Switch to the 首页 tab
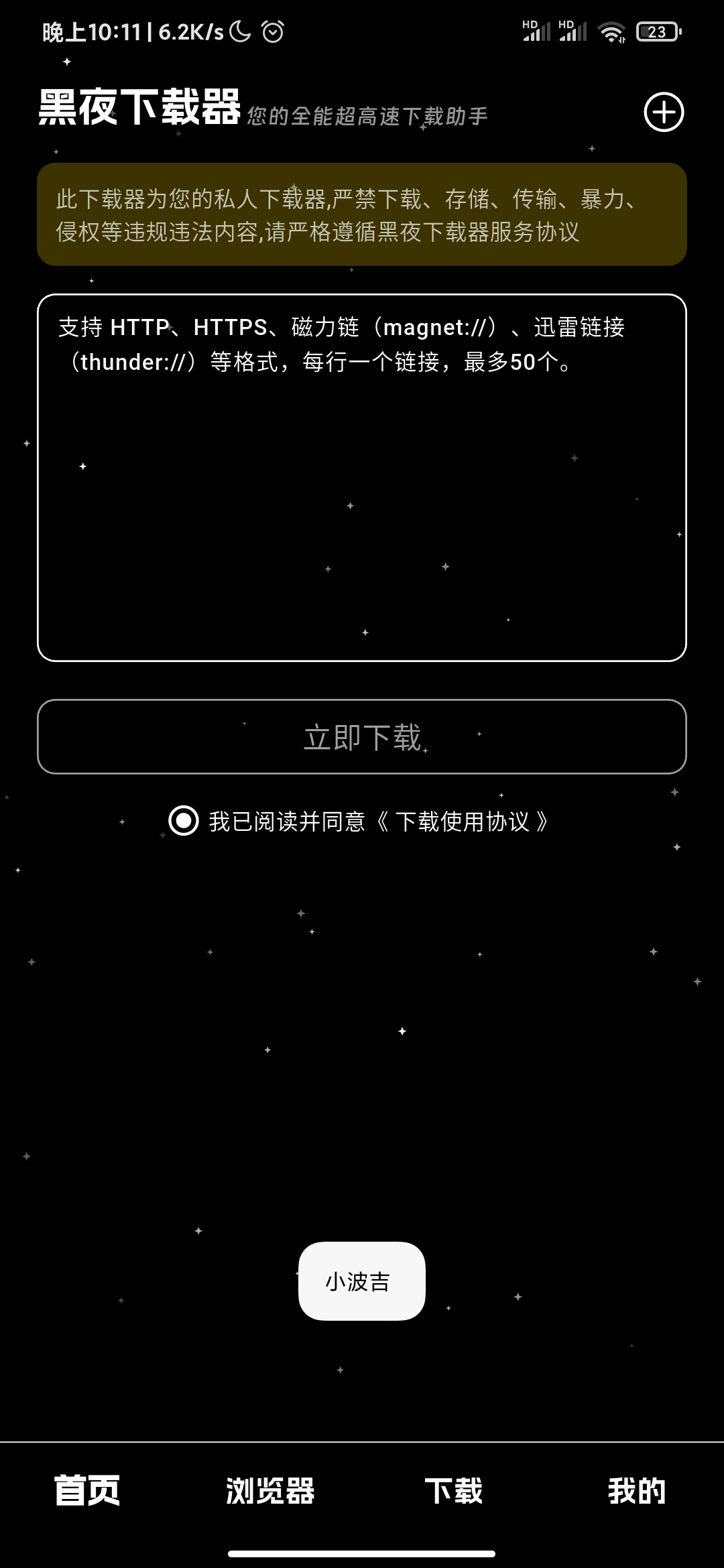The height and width of the screenshot is (1568, 724). click(x=87, y=1491)
